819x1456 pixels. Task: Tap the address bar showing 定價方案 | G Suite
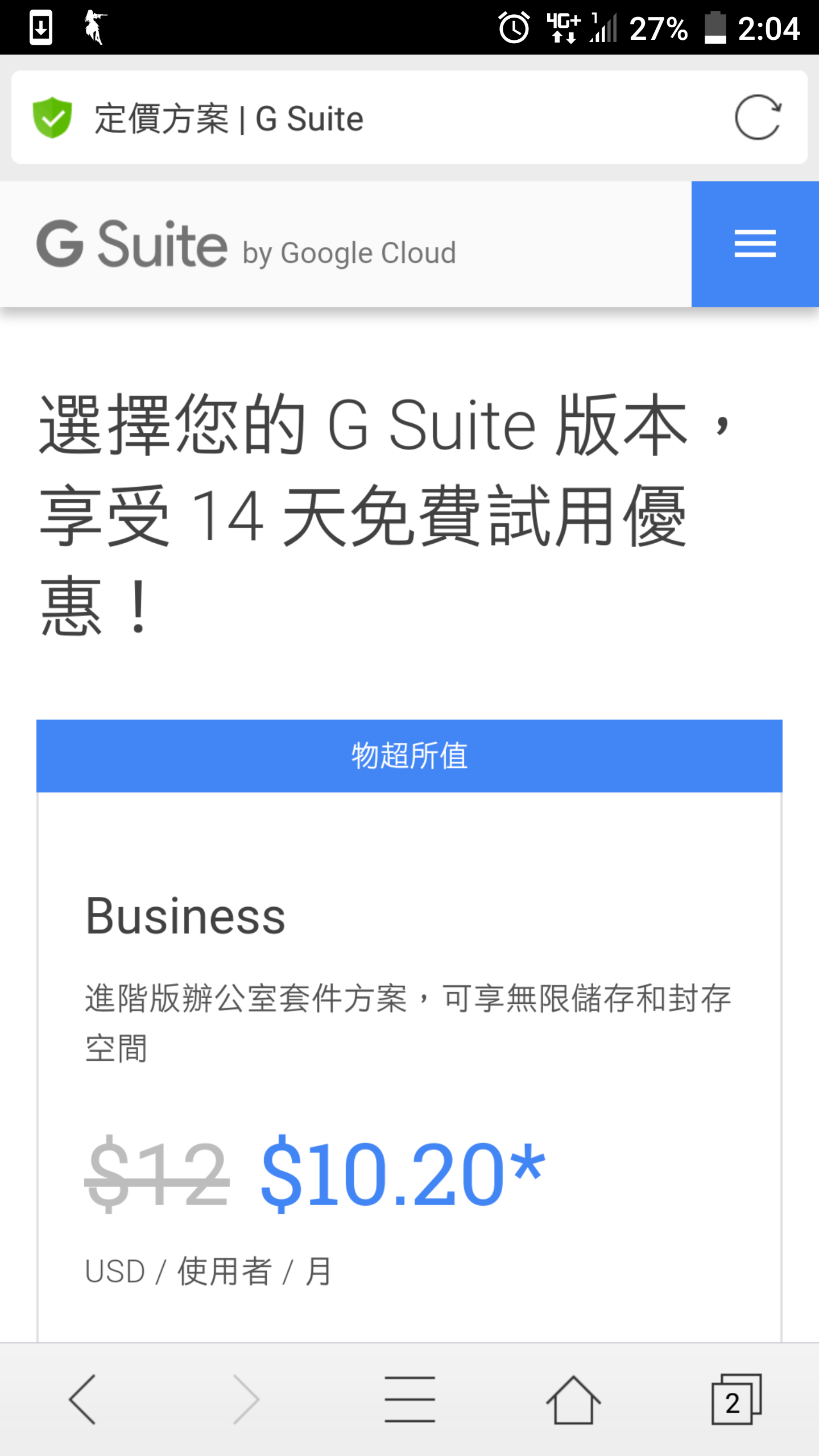click(409, 118)
